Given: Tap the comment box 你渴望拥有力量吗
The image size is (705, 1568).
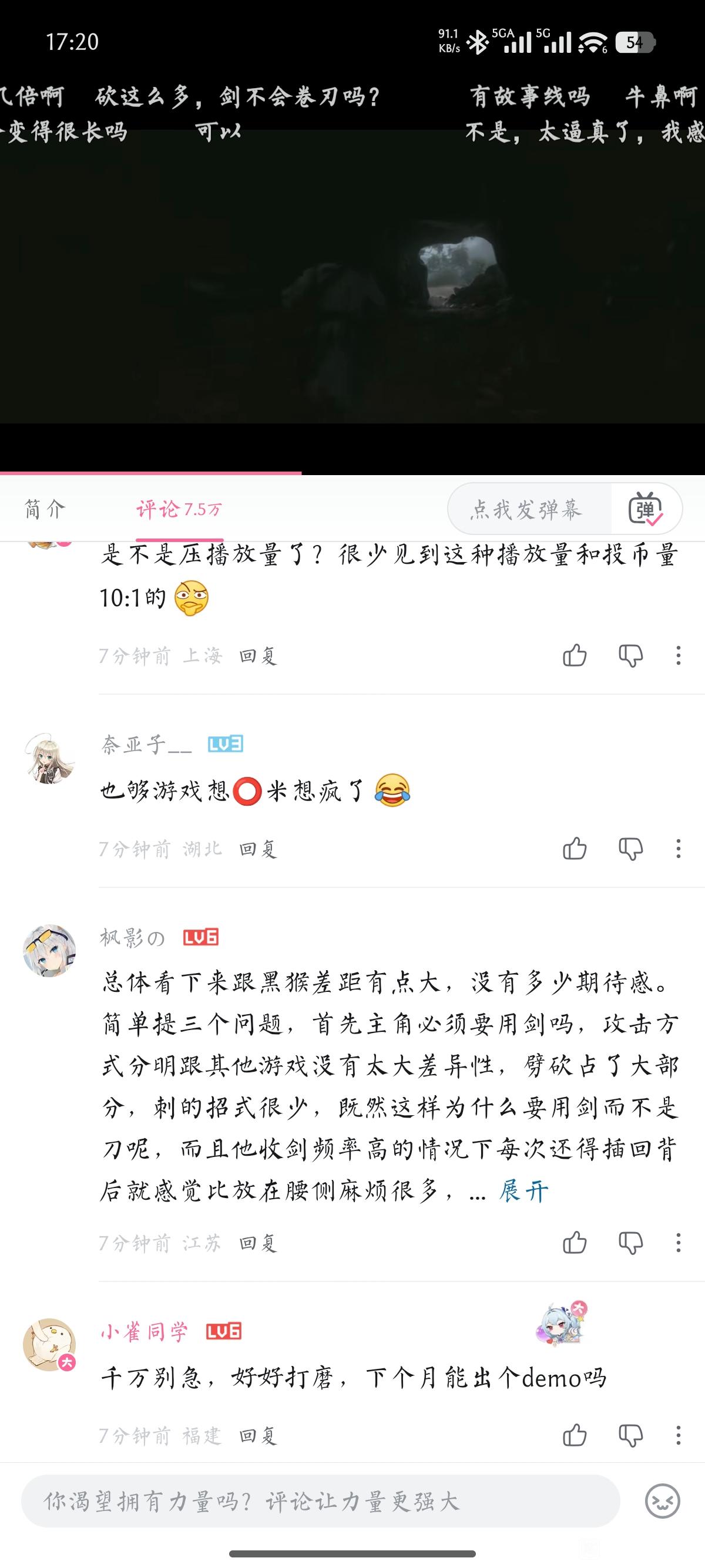Looking at the screenshot, I should [321, 1501].
